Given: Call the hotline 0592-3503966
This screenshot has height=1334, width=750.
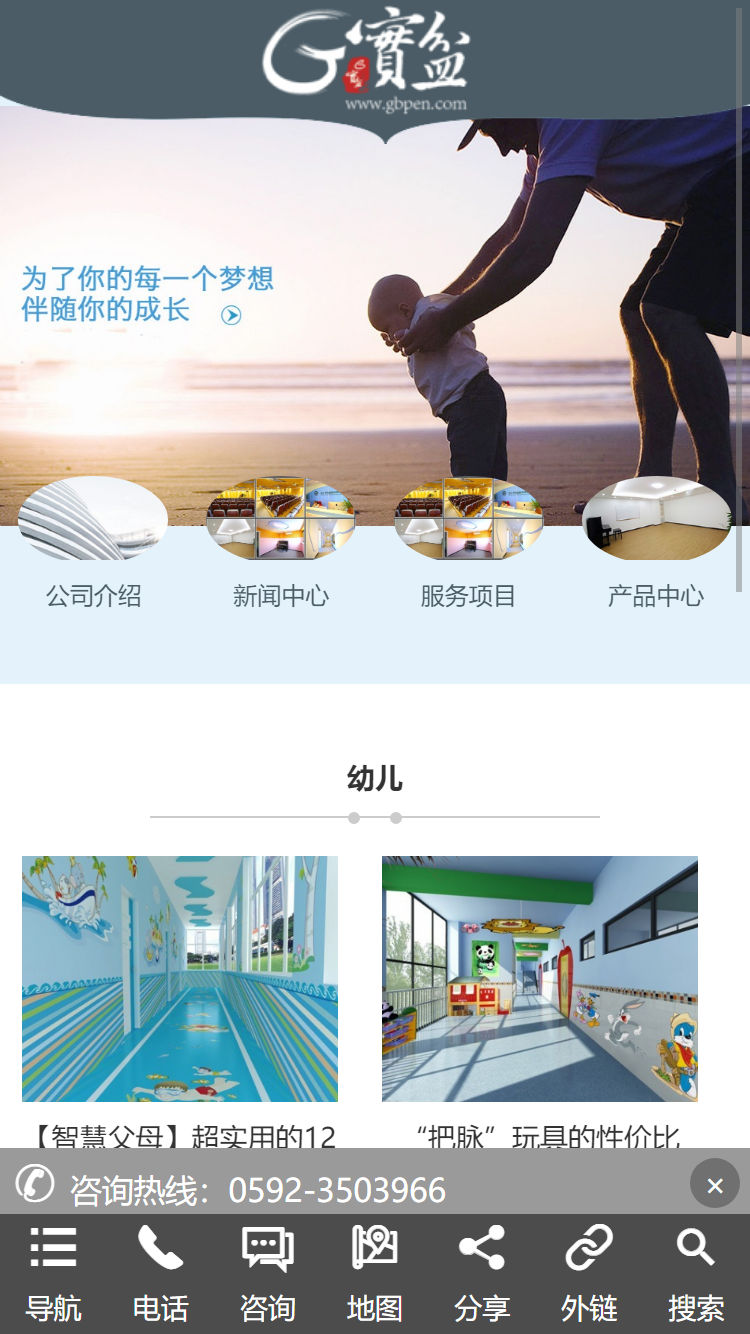Looking at the screenshot, I should 336,1190.
